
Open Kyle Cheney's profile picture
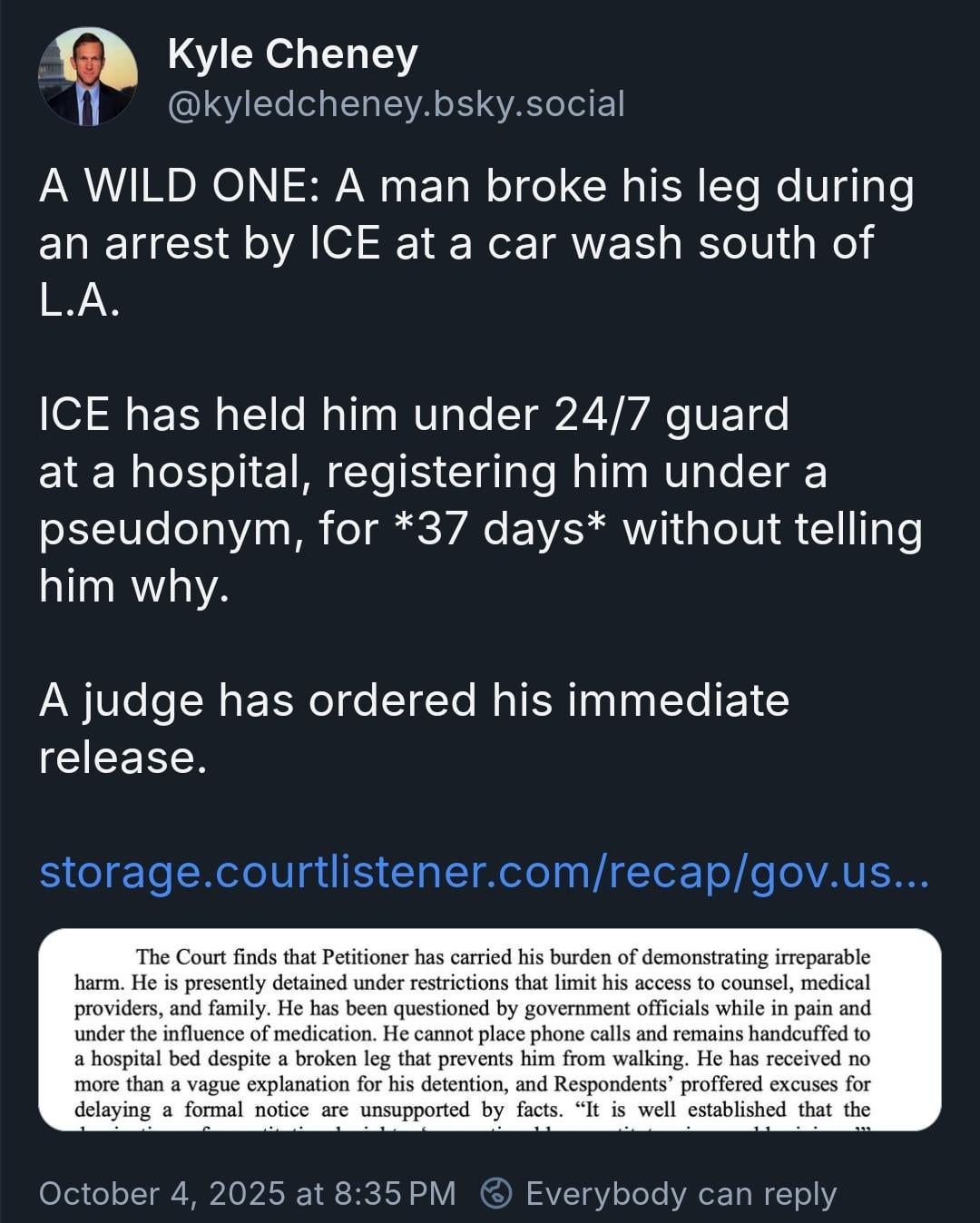pyautogui.click(x=87, y=76)
